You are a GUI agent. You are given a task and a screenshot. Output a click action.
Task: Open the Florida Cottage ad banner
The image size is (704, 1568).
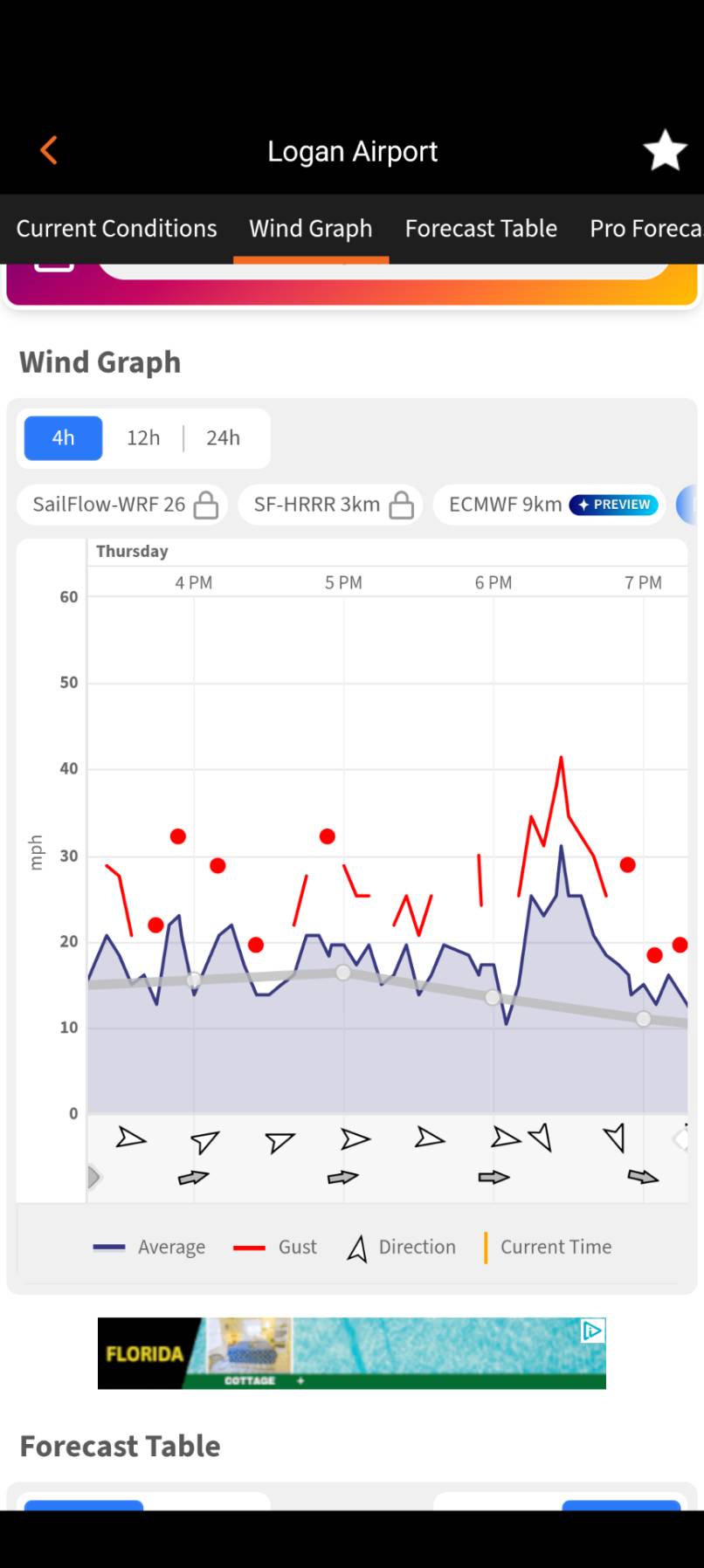(x=352, y=1353)
